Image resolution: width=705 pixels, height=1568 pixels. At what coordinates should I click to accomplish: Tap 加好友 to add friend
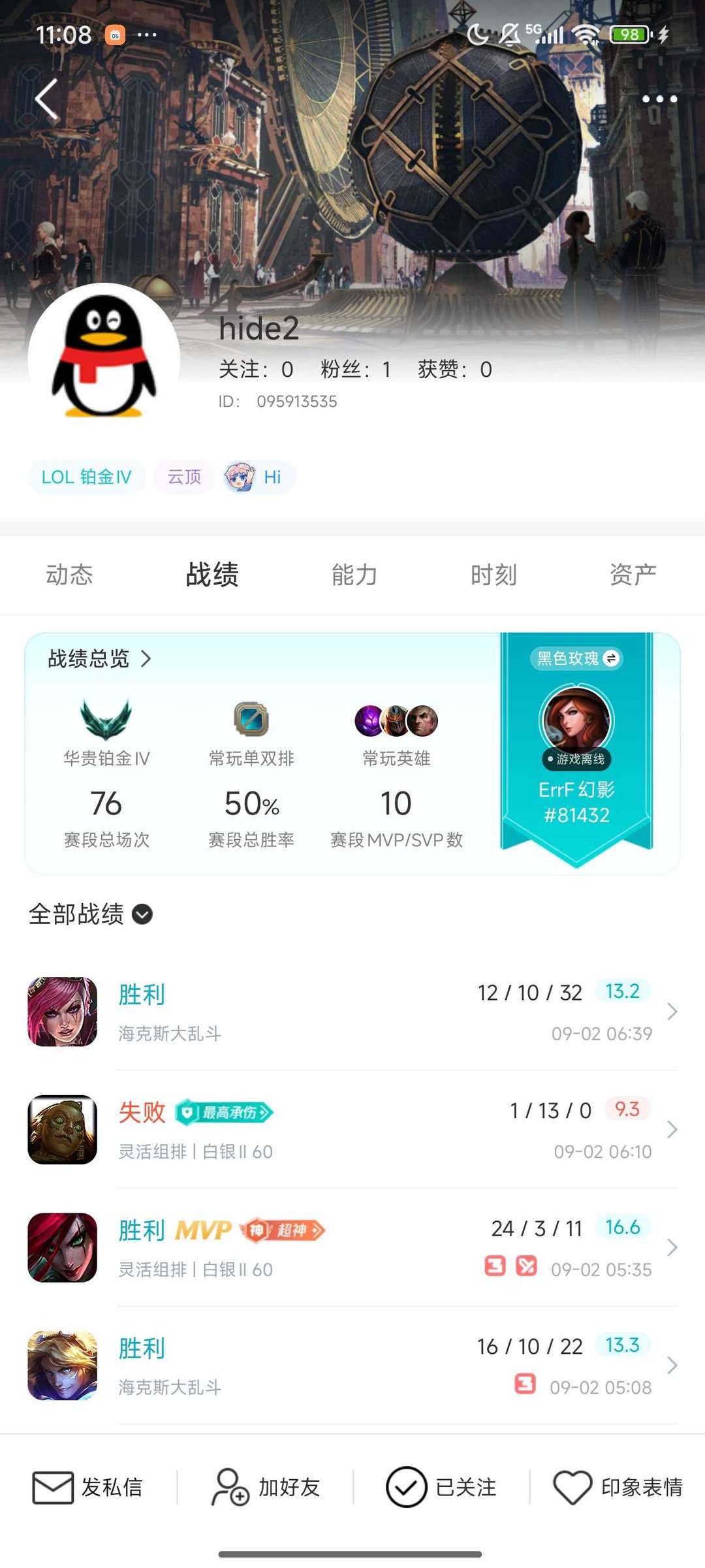pyautogui.click(x=265, y=1487)
